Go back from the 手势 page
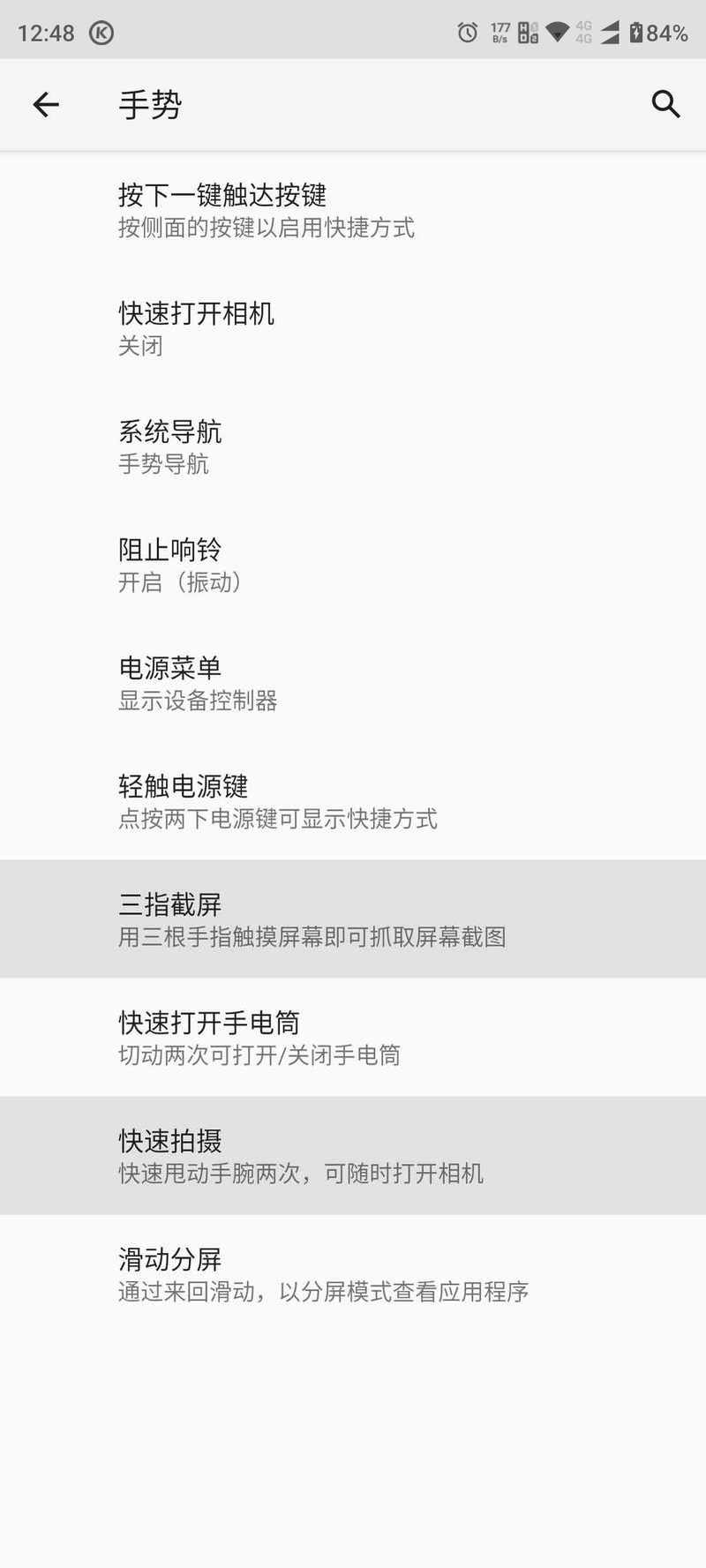Screen dimensions: 706x1568 pyautogui.click(x=46, y=105)
